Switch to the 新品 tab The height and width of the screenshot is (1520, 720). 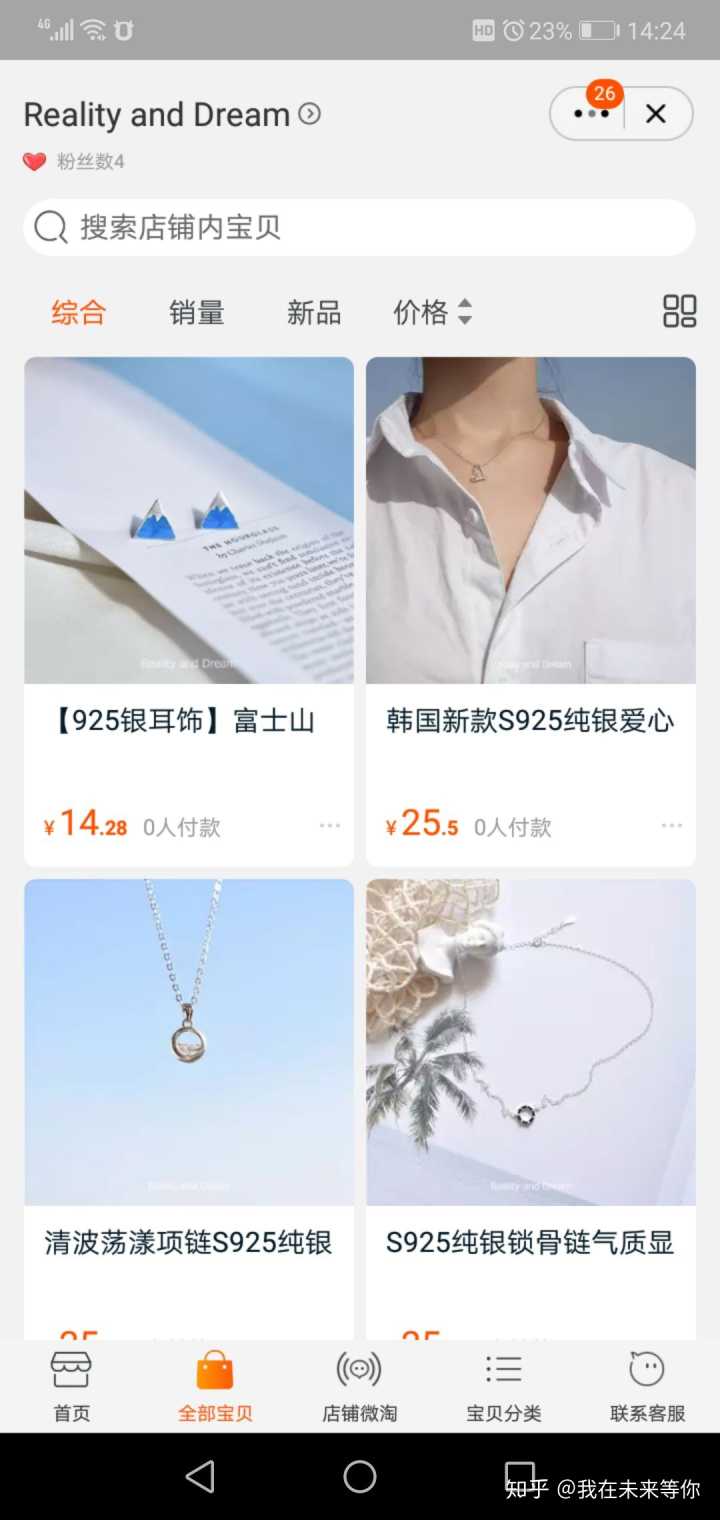[x=314, y=313]
